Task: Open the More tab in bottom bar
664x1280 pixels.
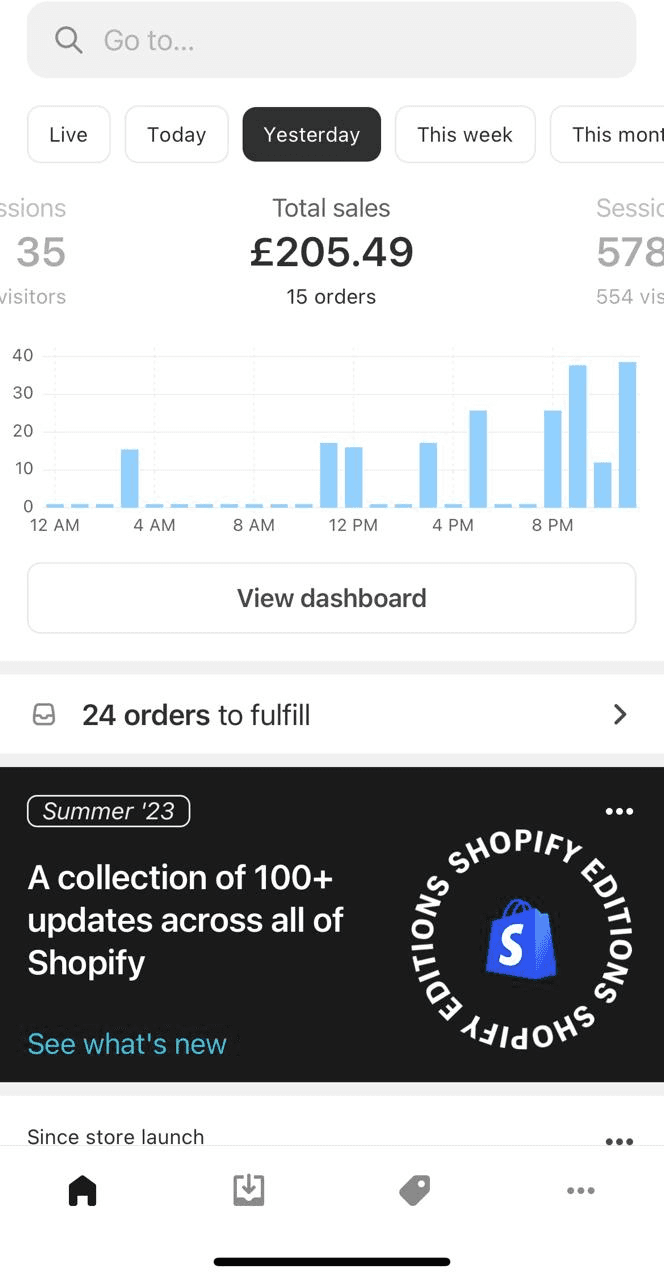Action: click(580, 1190)
